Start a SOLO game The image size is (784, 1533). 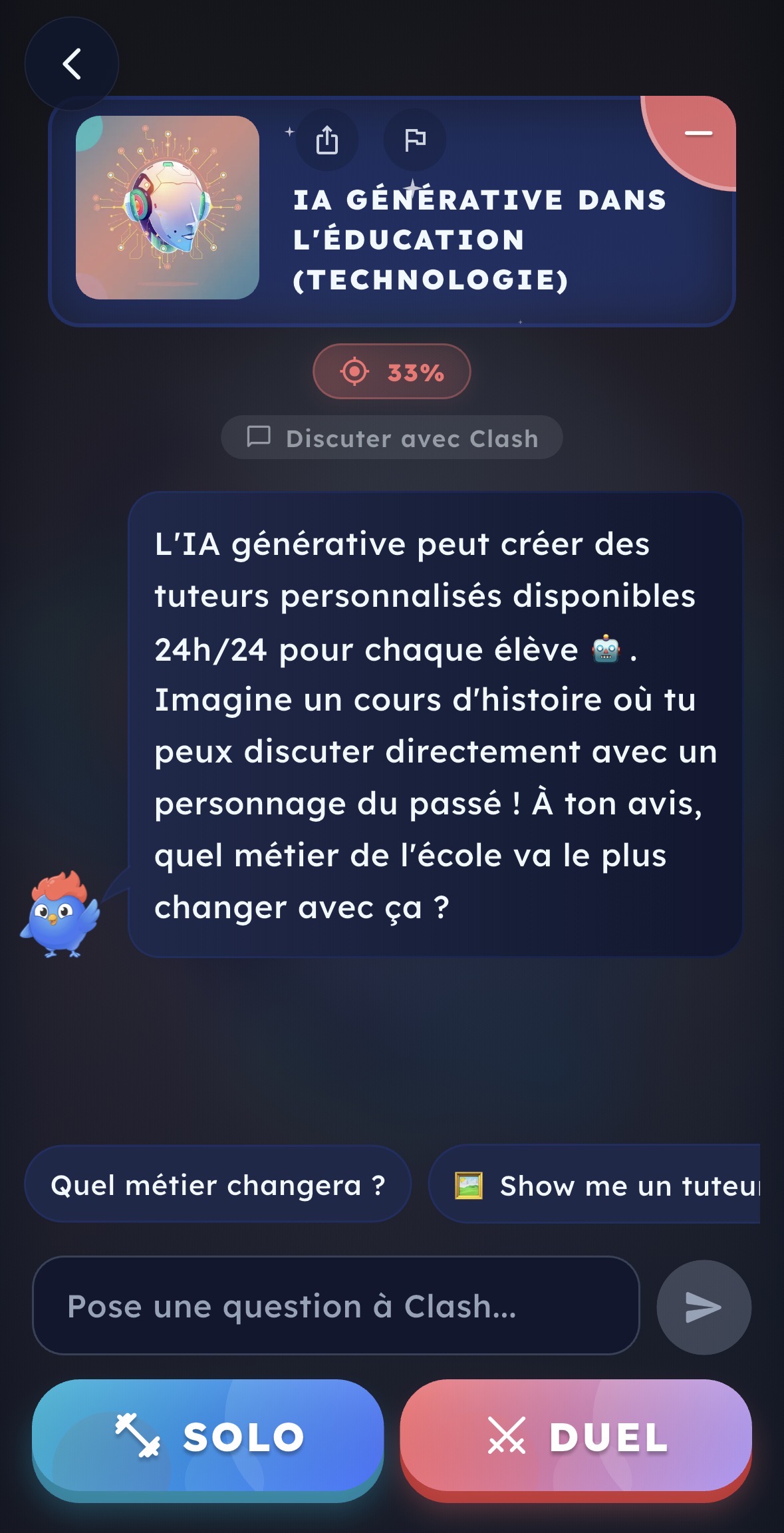[208, 1437]
